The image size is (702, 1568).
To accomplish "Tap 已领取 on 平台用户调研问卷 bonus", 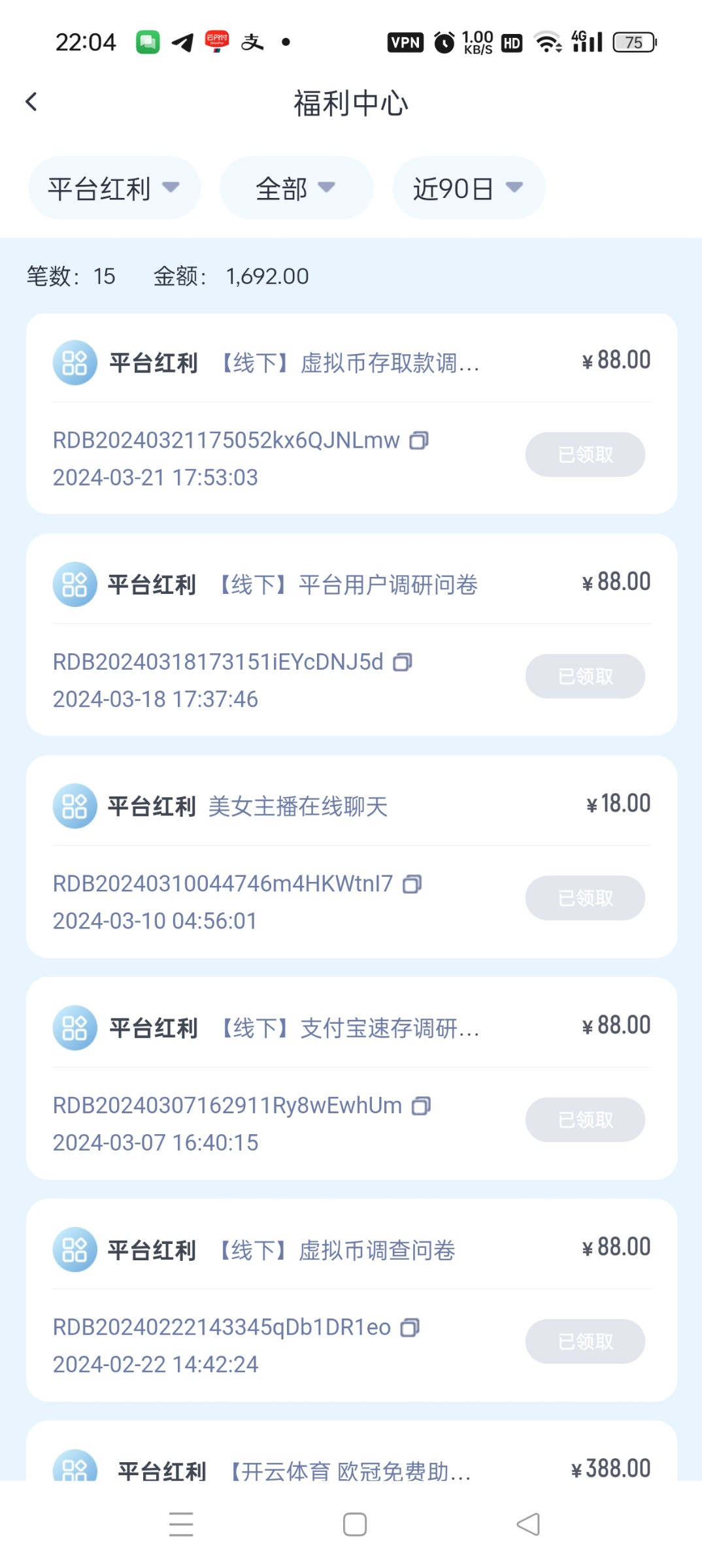I will tap(585, 676).
